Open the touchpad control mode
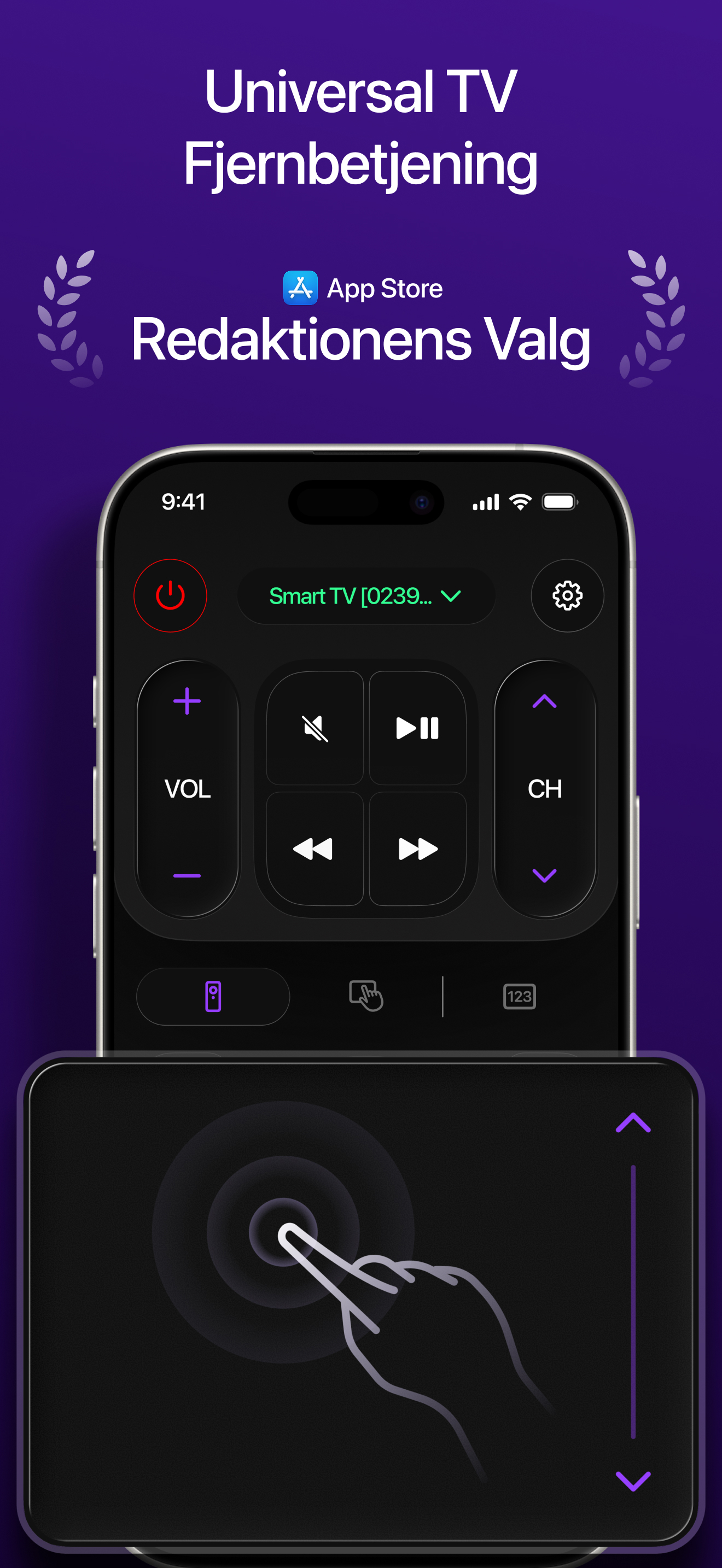722x1568 pixels. (x=366, y=997)
